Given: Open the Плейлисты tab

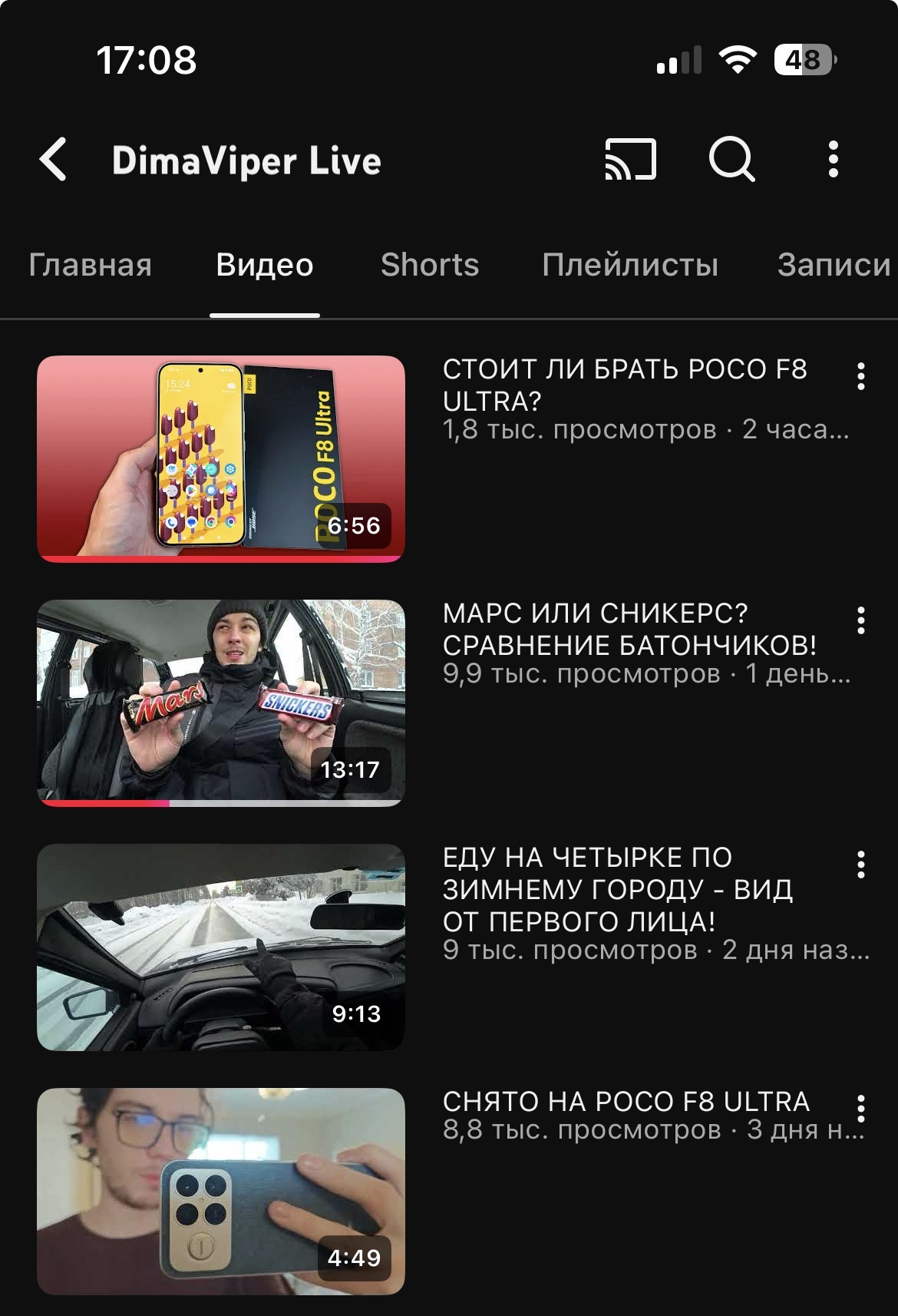Looking at the screenshot, I should (x=630, y=265).
